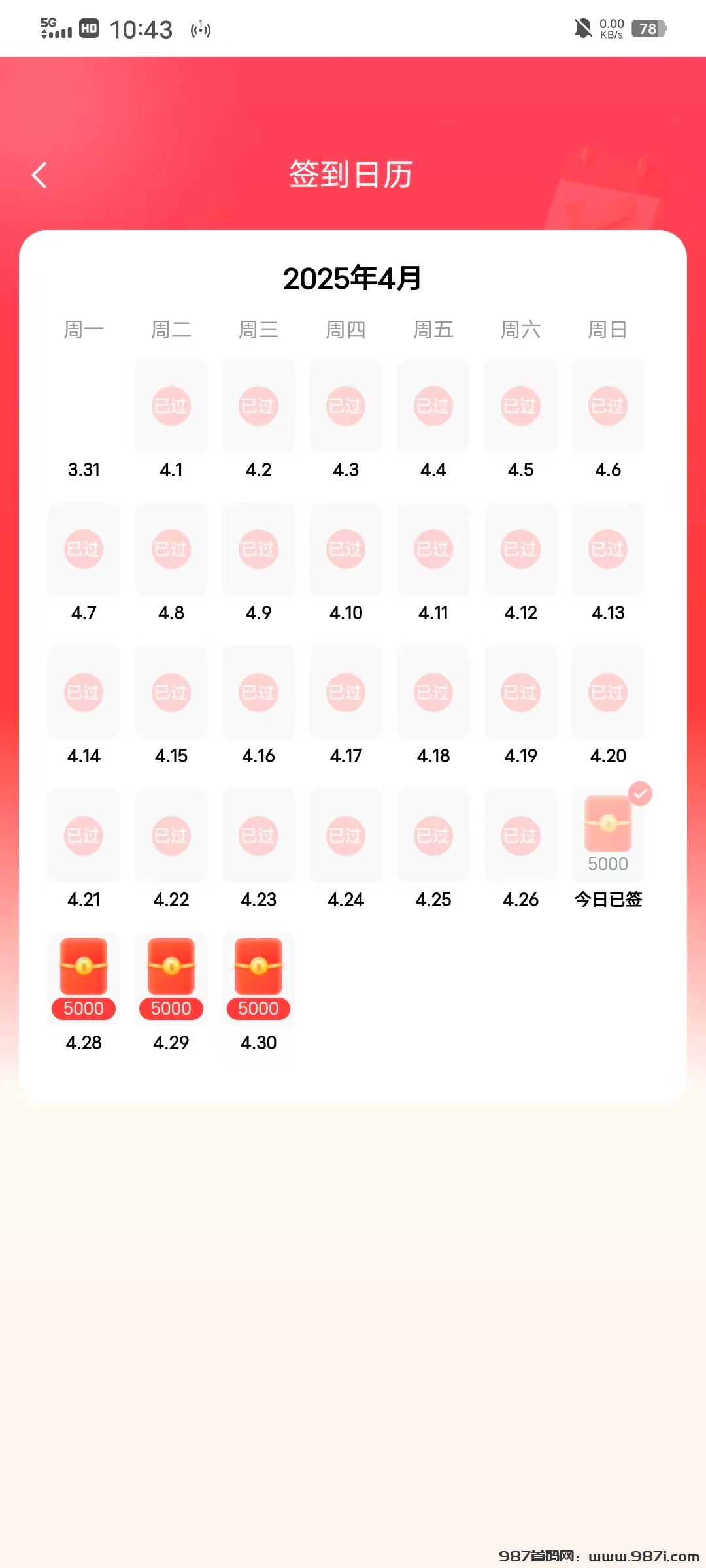Select the 4.30 reward envelope
This screenshot has width=706, height=1568.
click(258, 977)
